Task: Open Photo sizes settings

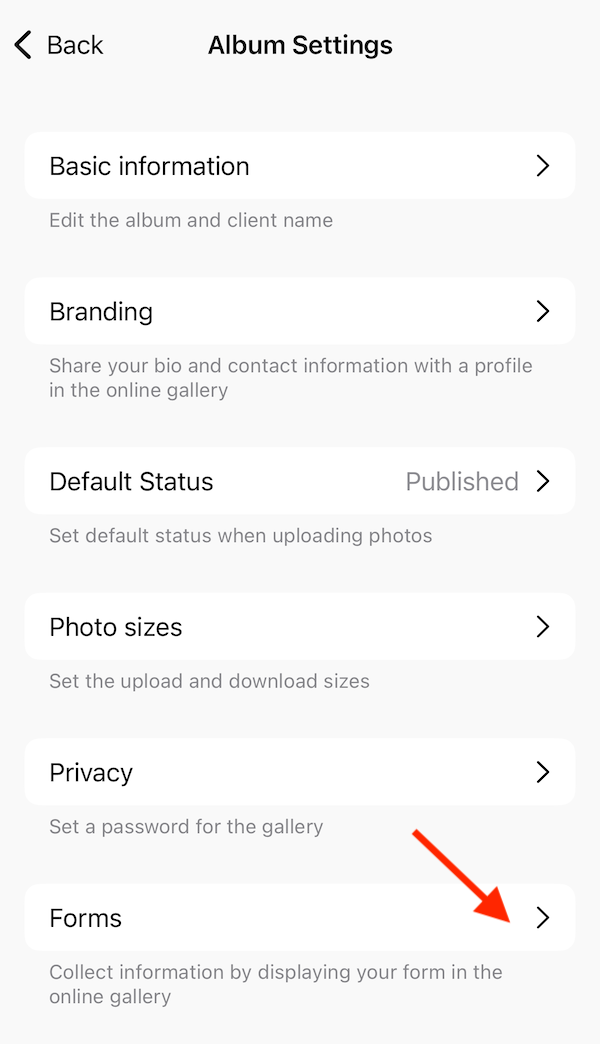Action: (x=299, y=628)
